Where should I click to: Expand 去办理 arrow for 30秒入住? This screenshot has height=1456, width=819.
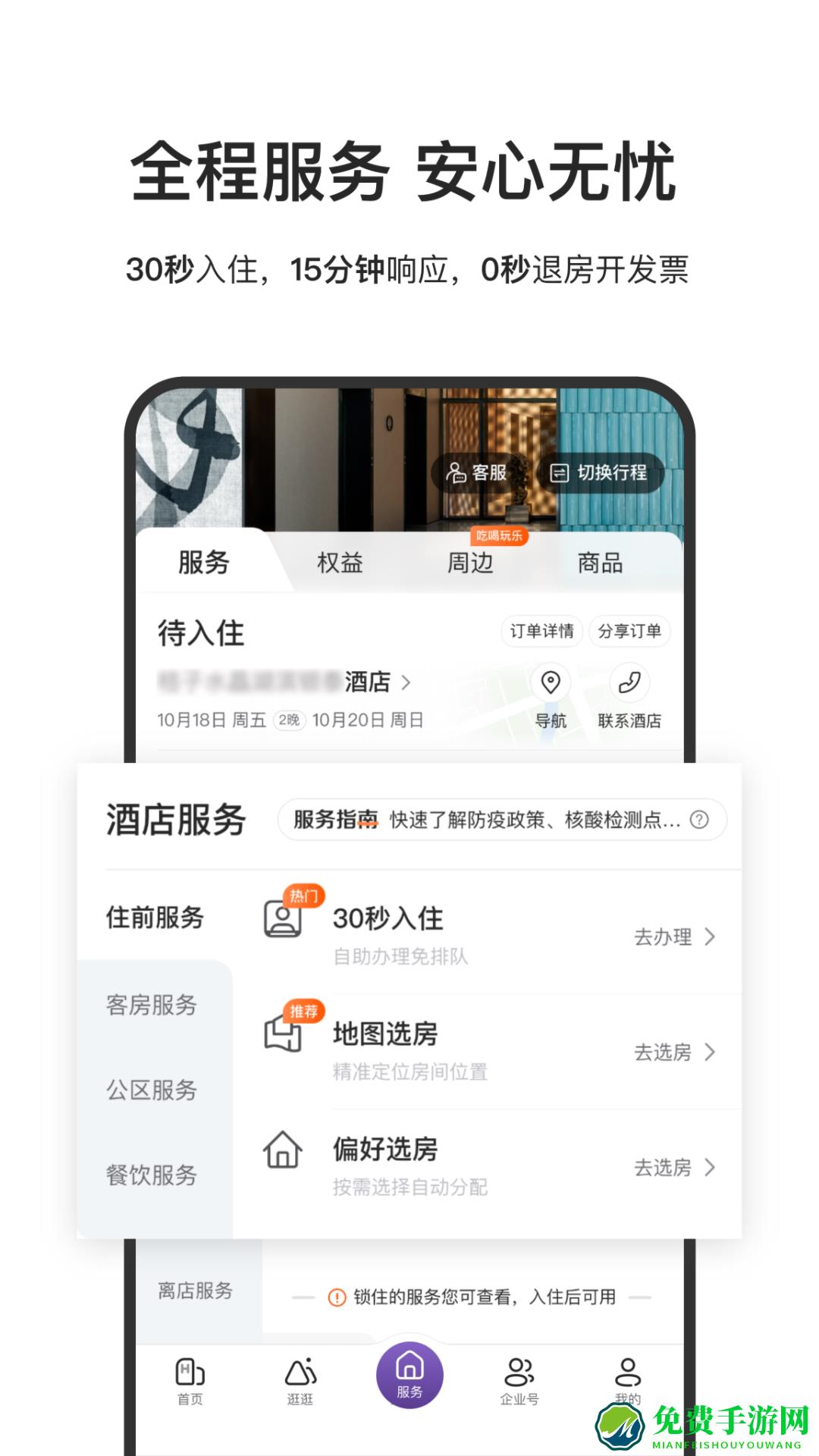(x=709, y=936)
